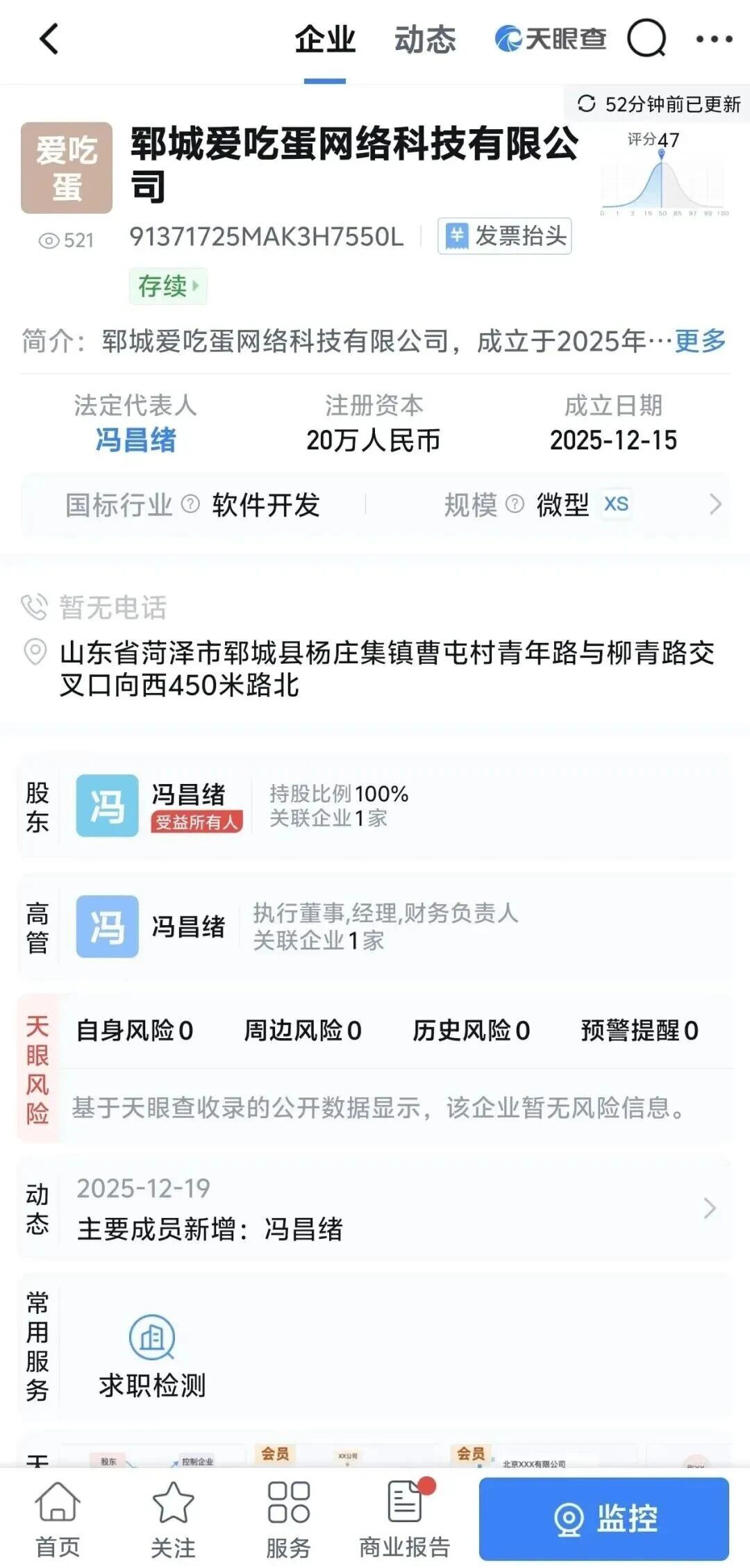This screenshot has height=1568, width=750.
Task: View 自身风险 details
Action: coord(135,1031)
